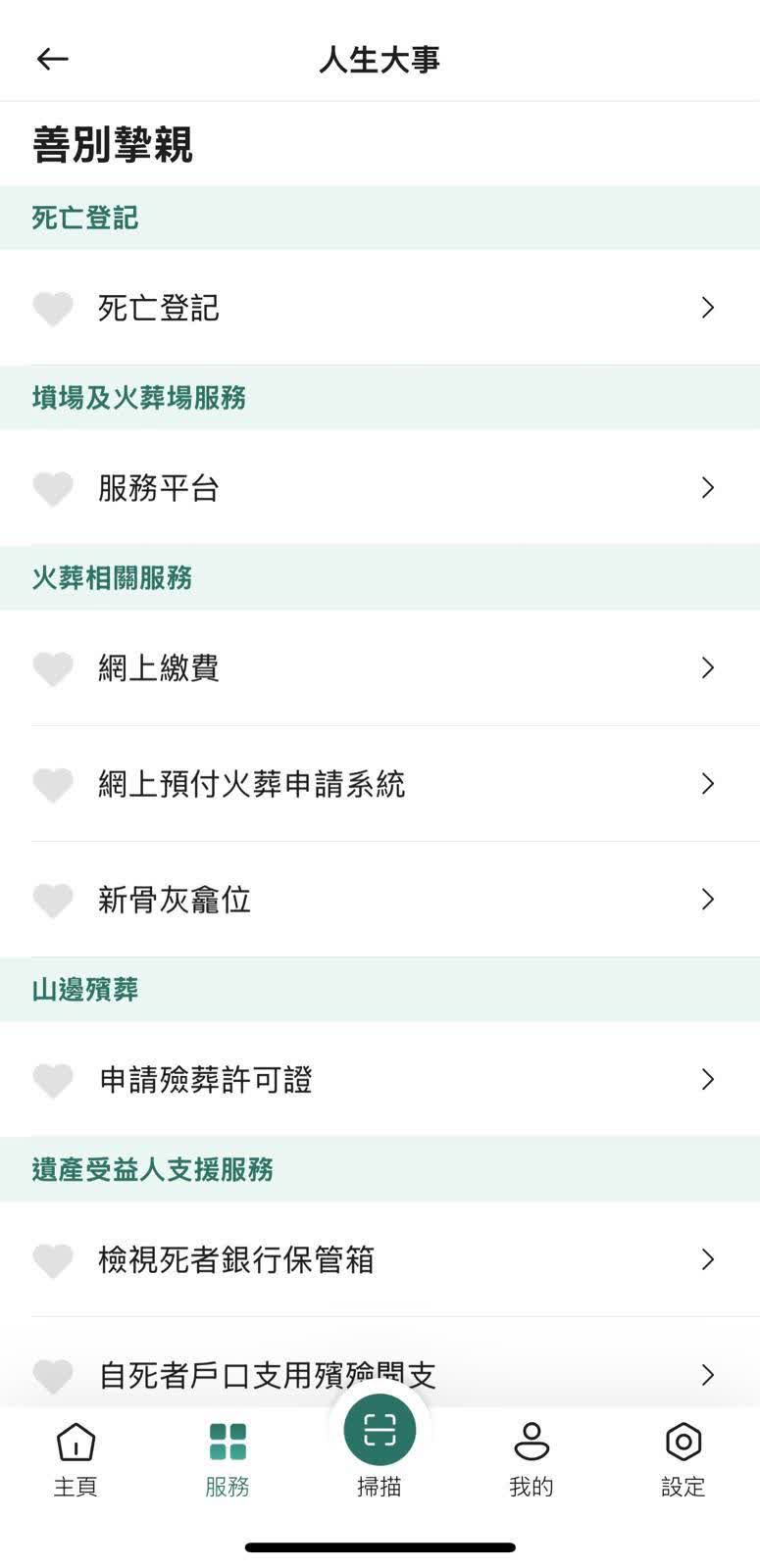Tap the heart next to 網上繳費
The image size is (760, 1568).
(53, 668)
